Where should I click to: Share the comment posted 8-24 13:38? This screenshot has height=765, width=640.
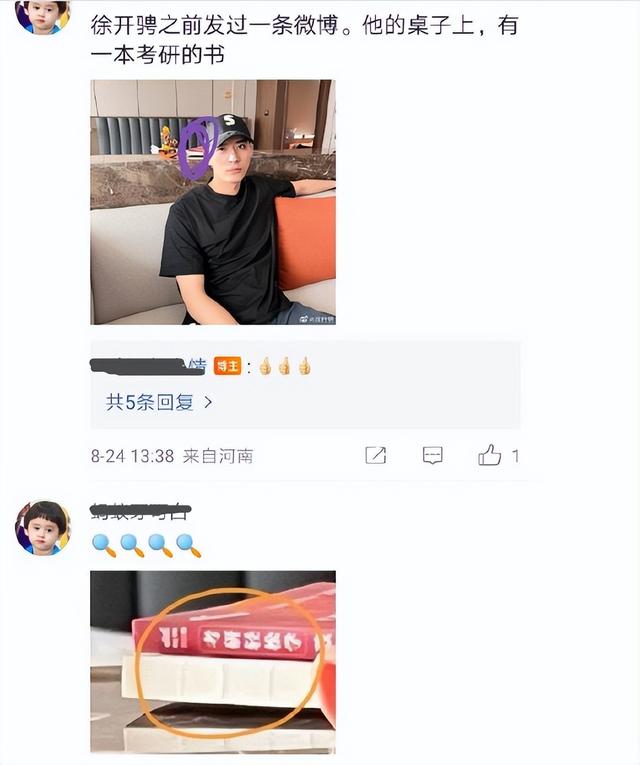point(375,456)
